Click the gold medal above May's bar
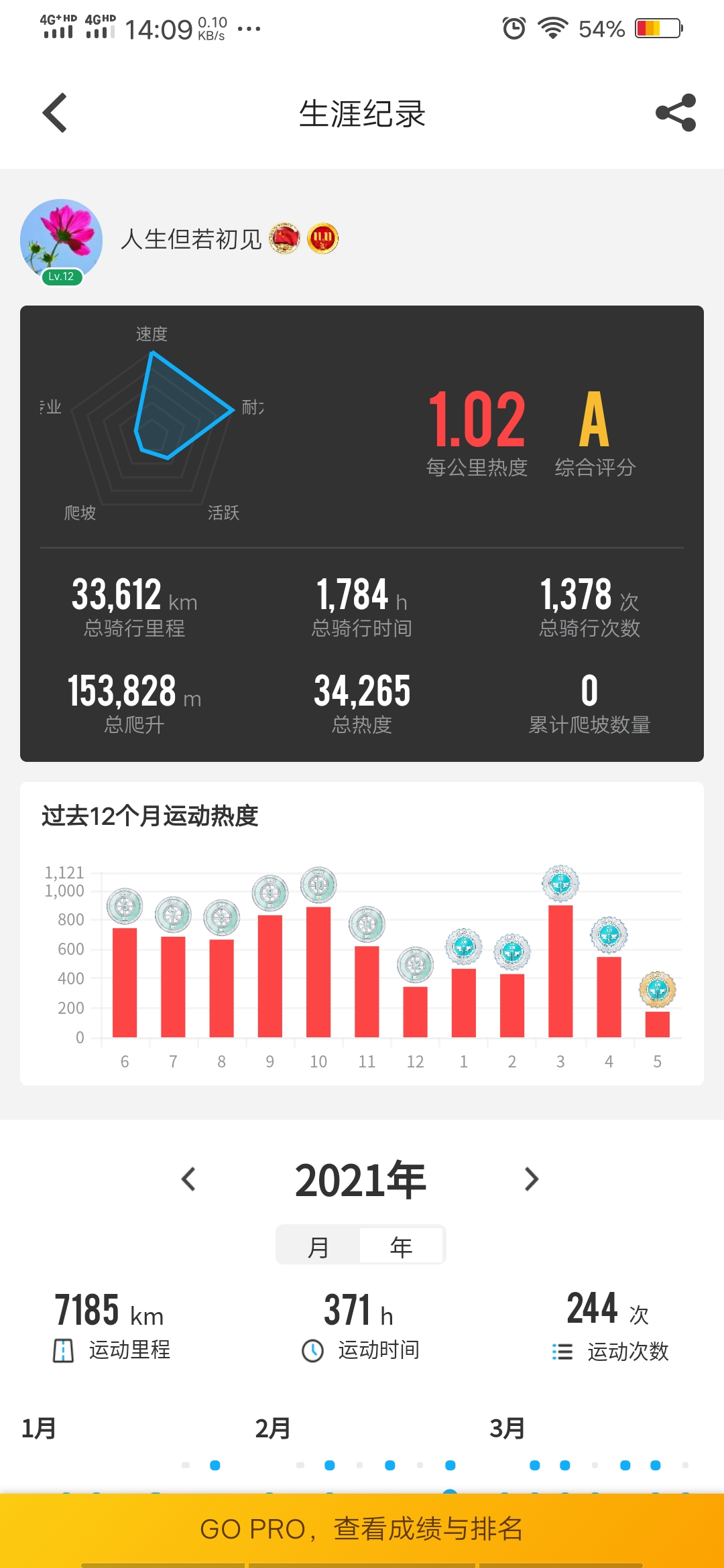 pyautogui.click(x=657, y=988)
